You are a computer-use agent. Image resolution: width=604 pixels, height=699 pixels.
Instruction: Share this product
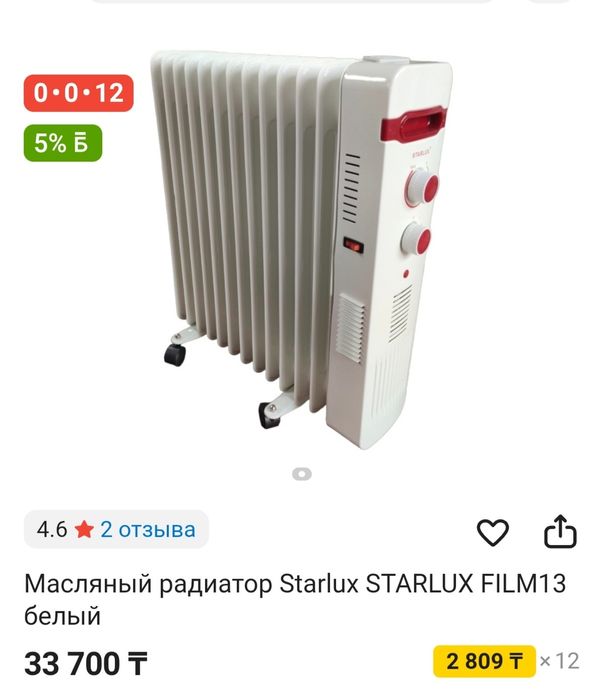coord(560,531)
